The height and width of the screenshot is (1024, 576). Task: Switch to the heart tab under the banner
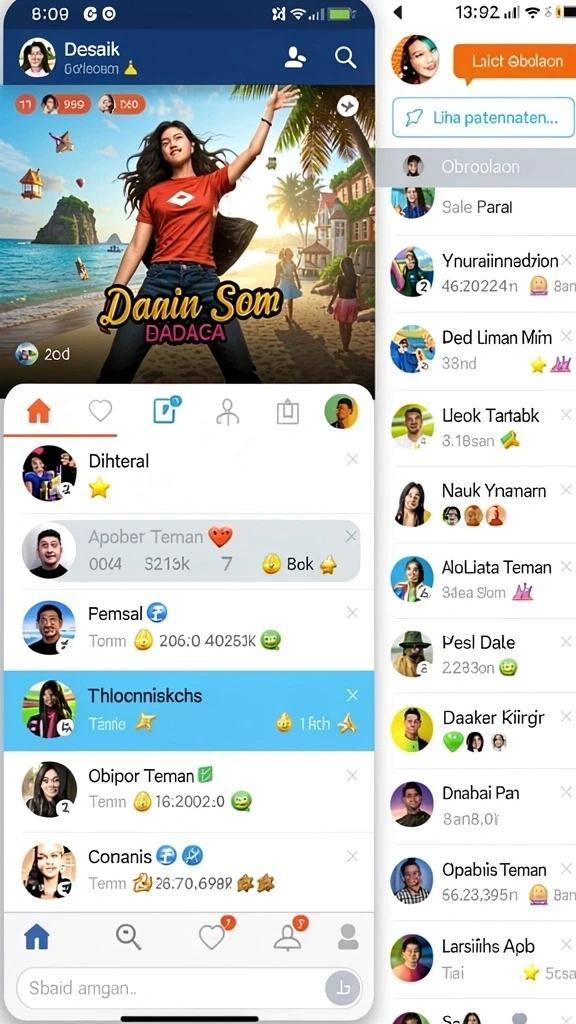click(x=101, y=411)
